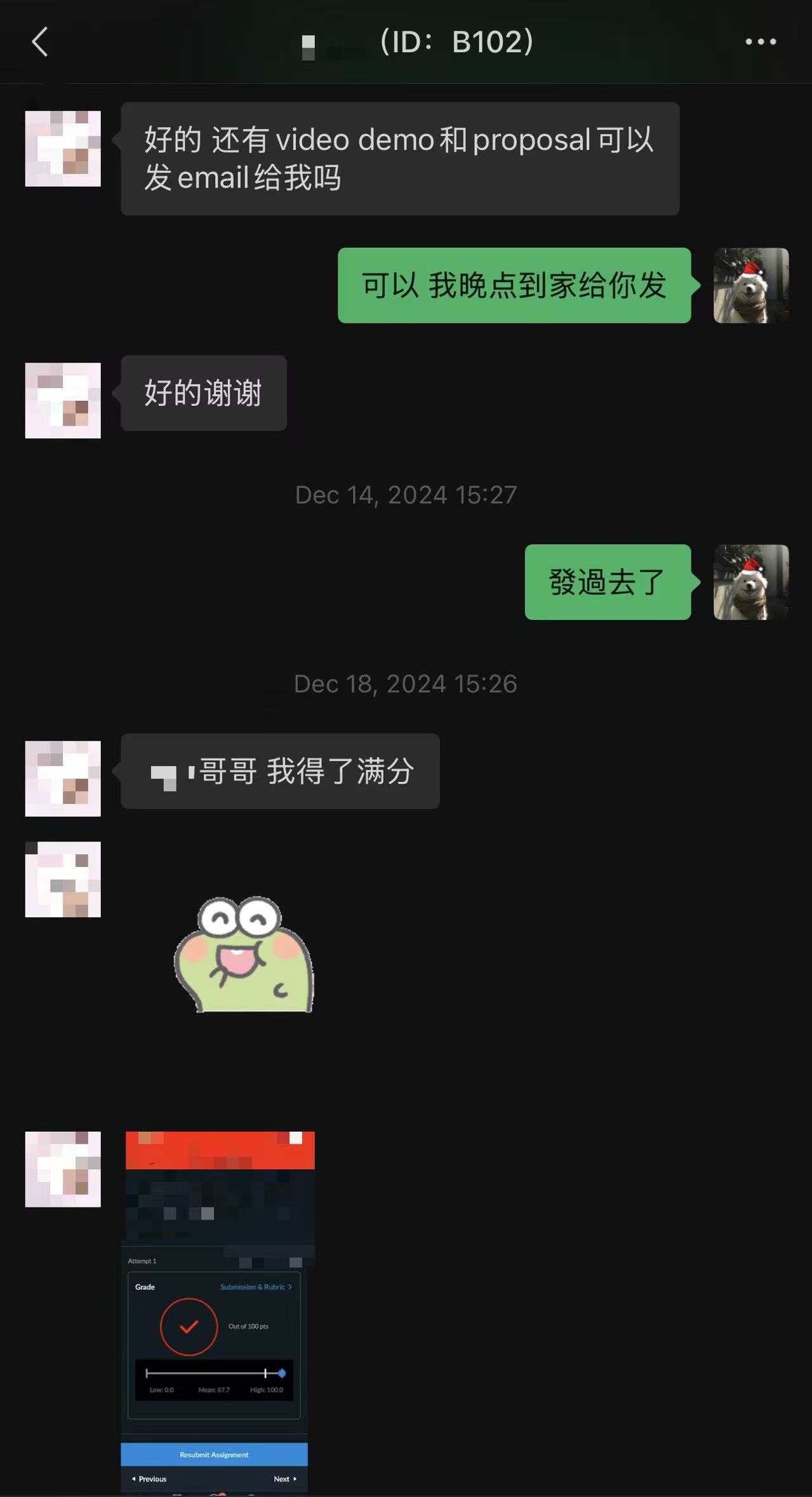Tap the back arrow to leave the chat
The height and width of the screenshot is (1497, 812).
pyautogui.click(x=41, y=42)
